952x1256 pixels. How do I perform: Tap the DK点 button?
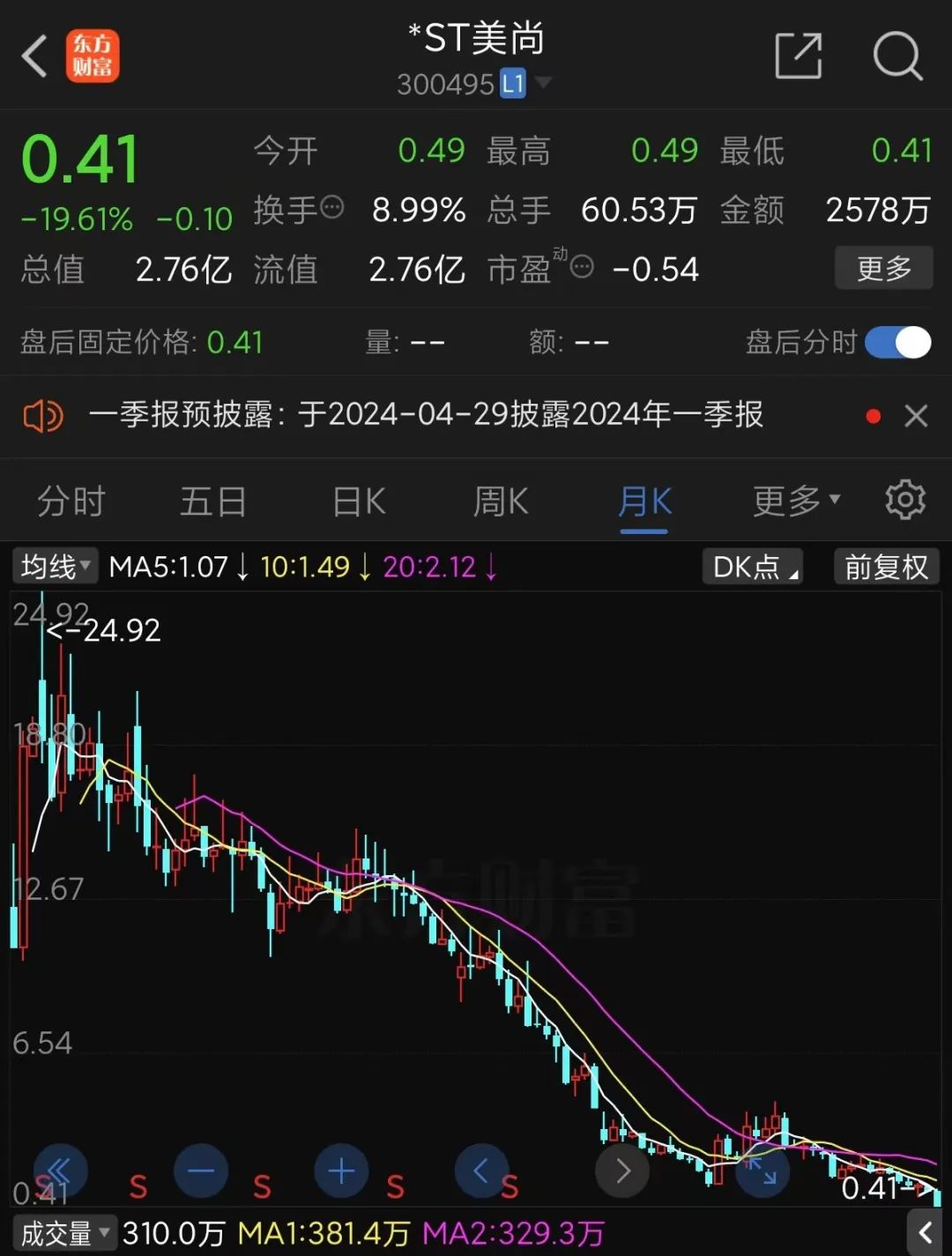pos(752,567)
